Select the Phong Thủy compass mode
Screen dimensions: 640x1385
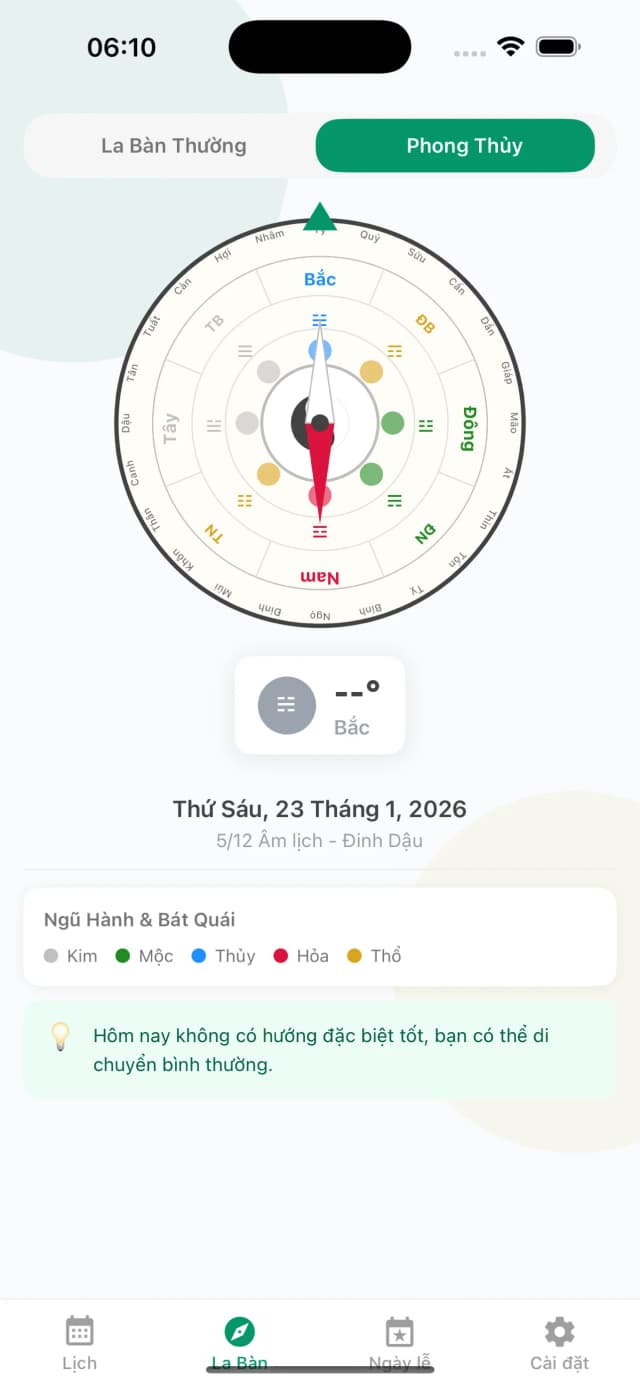464,146
